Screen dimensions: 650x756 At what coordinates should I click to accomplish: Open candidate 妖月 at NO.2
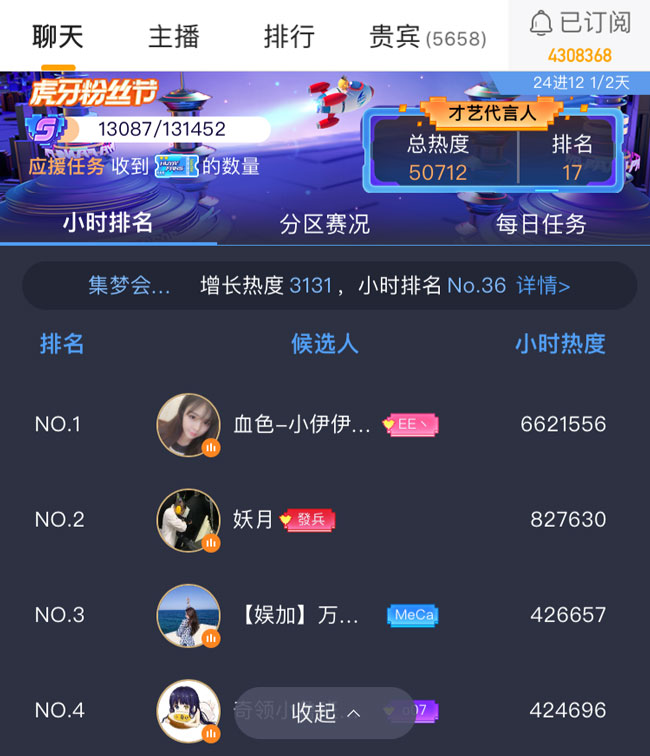[253, 519]
